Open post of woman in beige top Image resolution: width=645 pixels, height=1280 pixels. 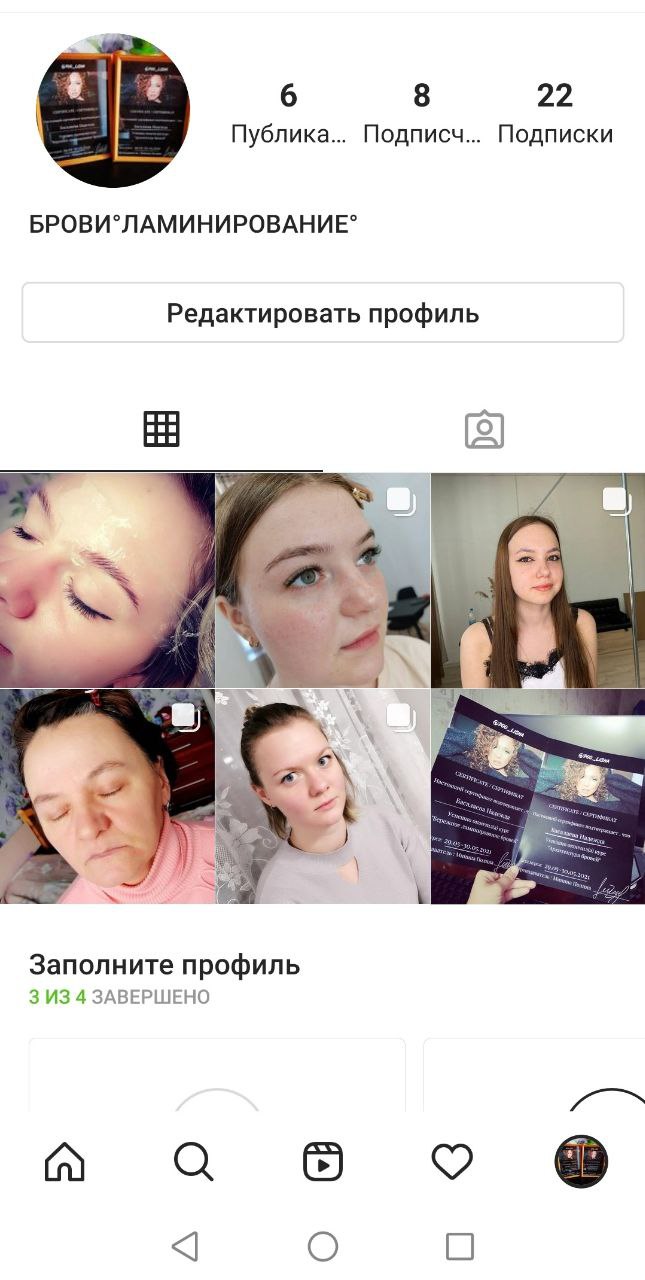click(x=322, y=796)
